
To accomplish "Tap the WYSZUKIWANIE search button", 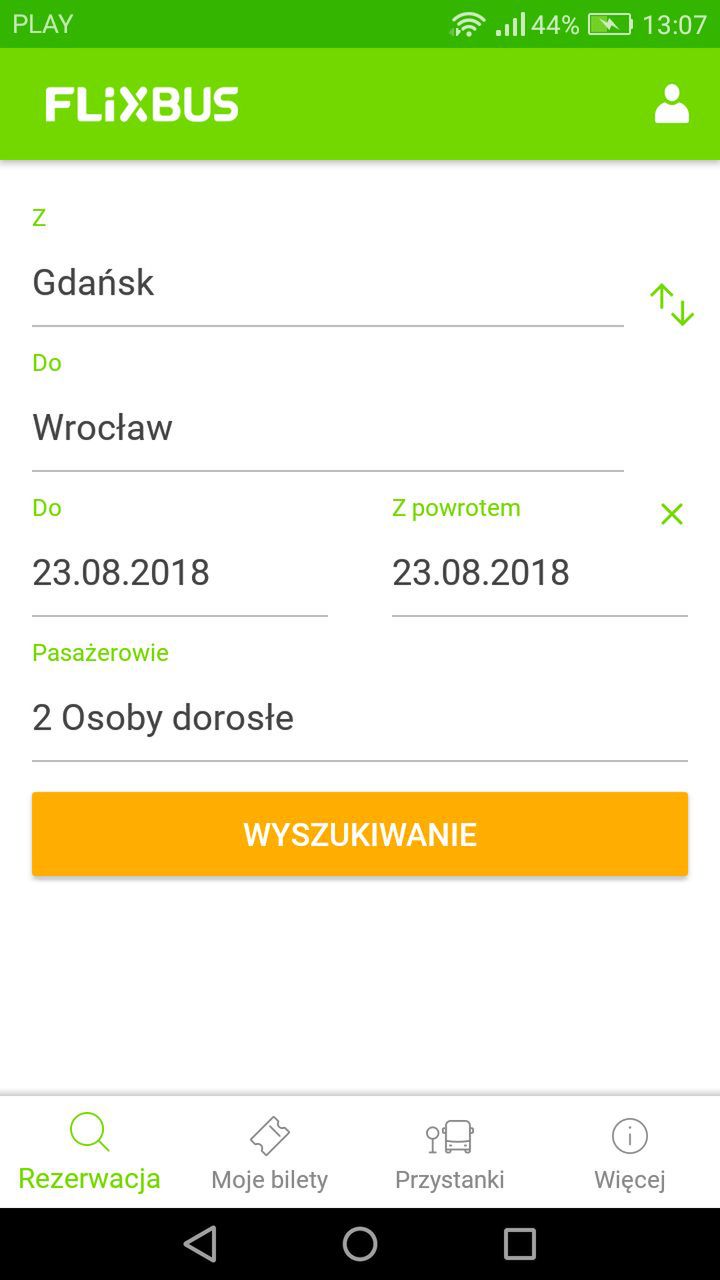I will [360, 834].
